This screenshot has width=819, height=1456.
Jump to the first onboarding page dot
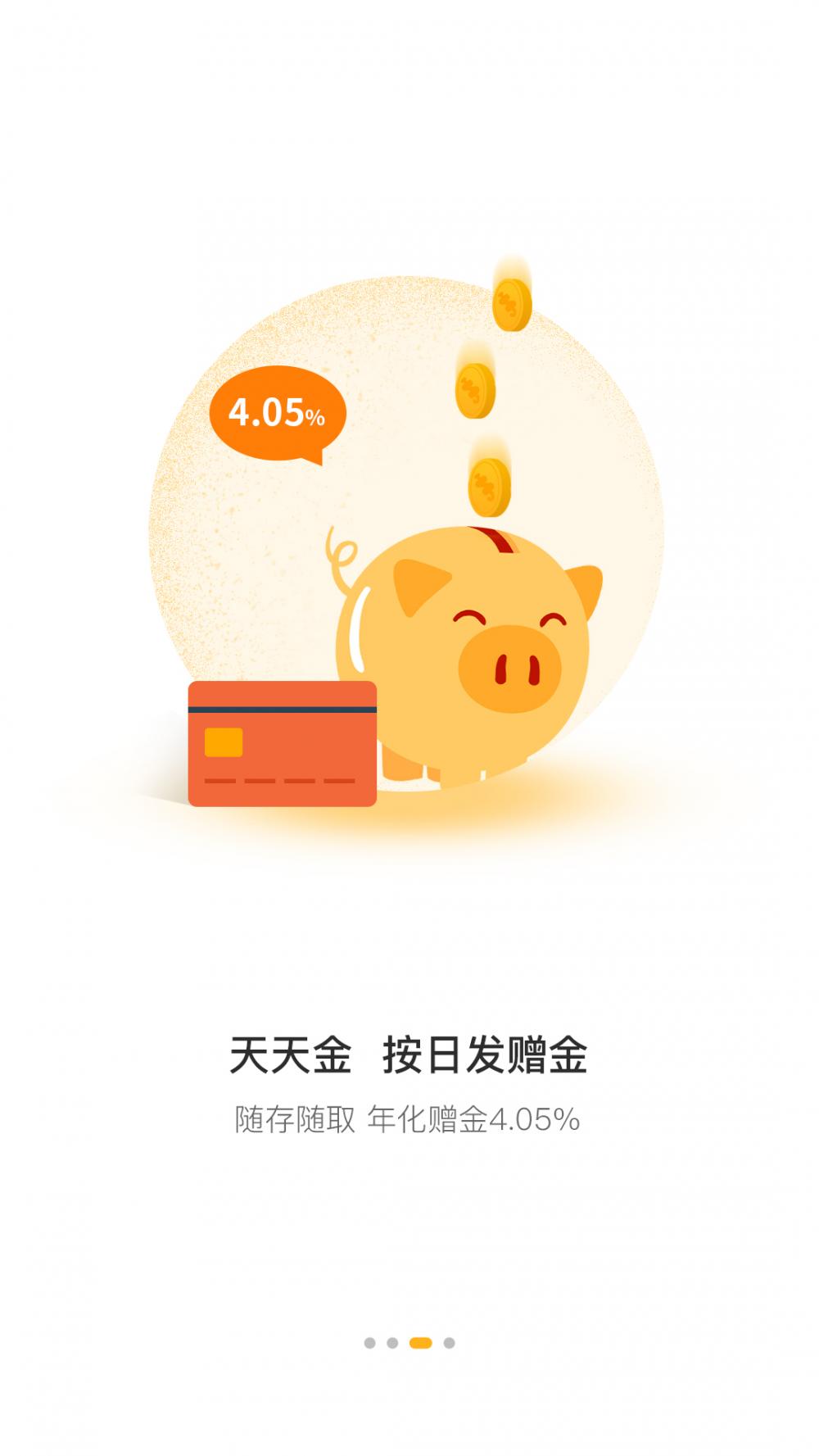pyautogui.click(x=369, y=1343)
